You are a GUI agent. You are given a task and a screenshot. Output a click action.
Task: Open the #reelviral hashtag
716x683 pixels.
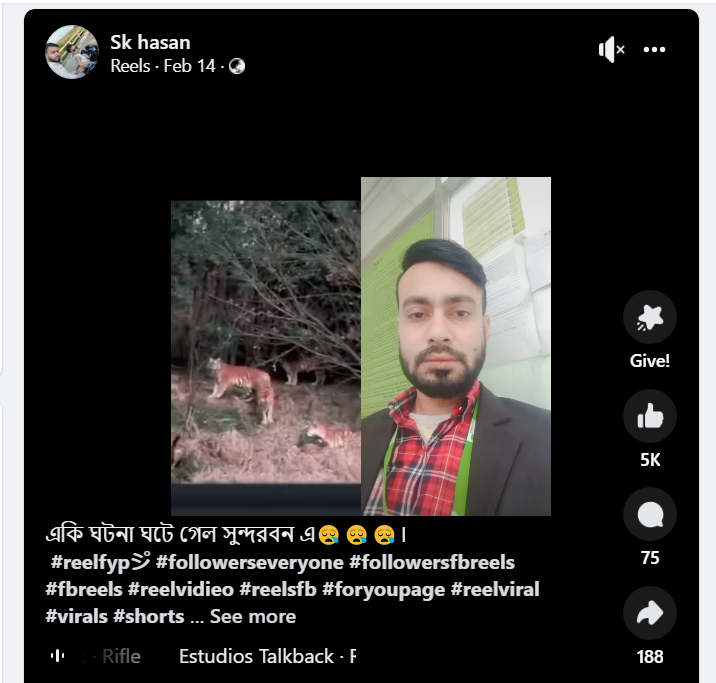[495, 590]
